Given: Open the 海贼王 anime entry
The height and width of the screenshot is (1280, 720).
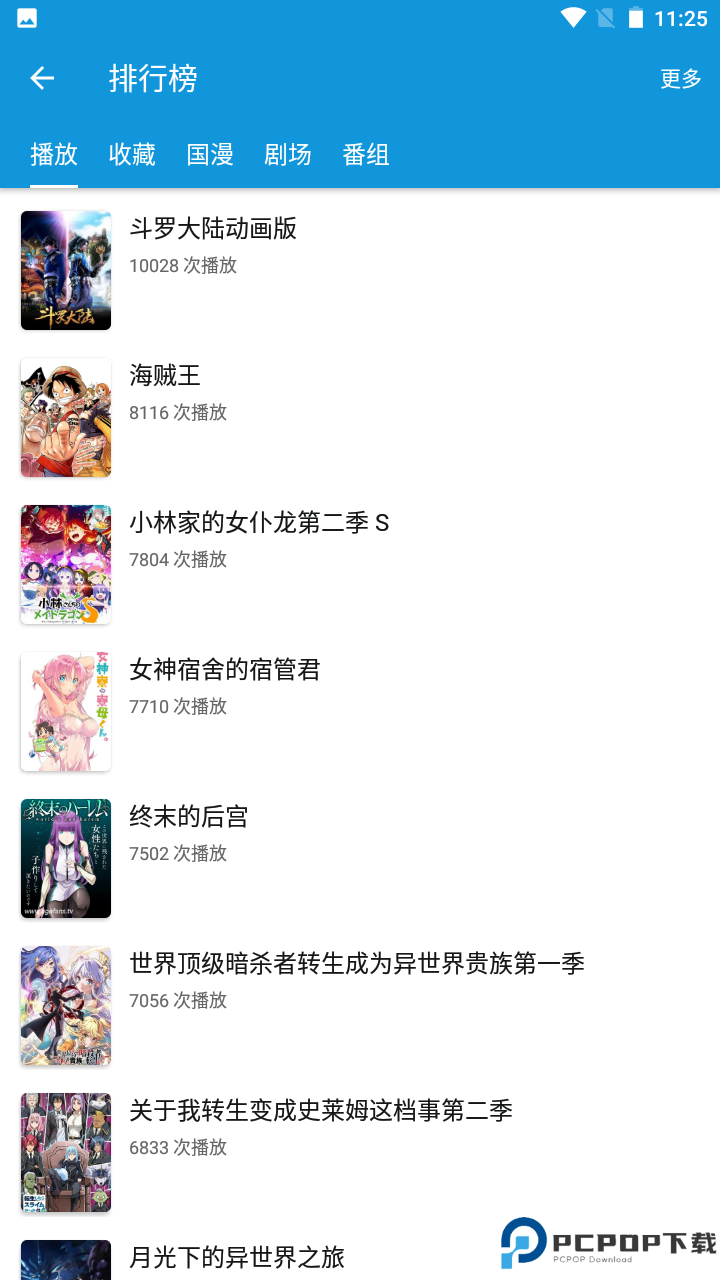Looking at the screenshot, I should point(164,375).
